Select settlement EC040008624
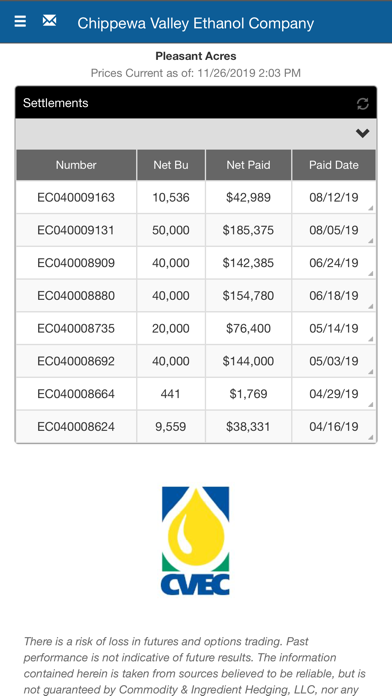This screenshot has height=696, width=392. click(x=196, y=427)
